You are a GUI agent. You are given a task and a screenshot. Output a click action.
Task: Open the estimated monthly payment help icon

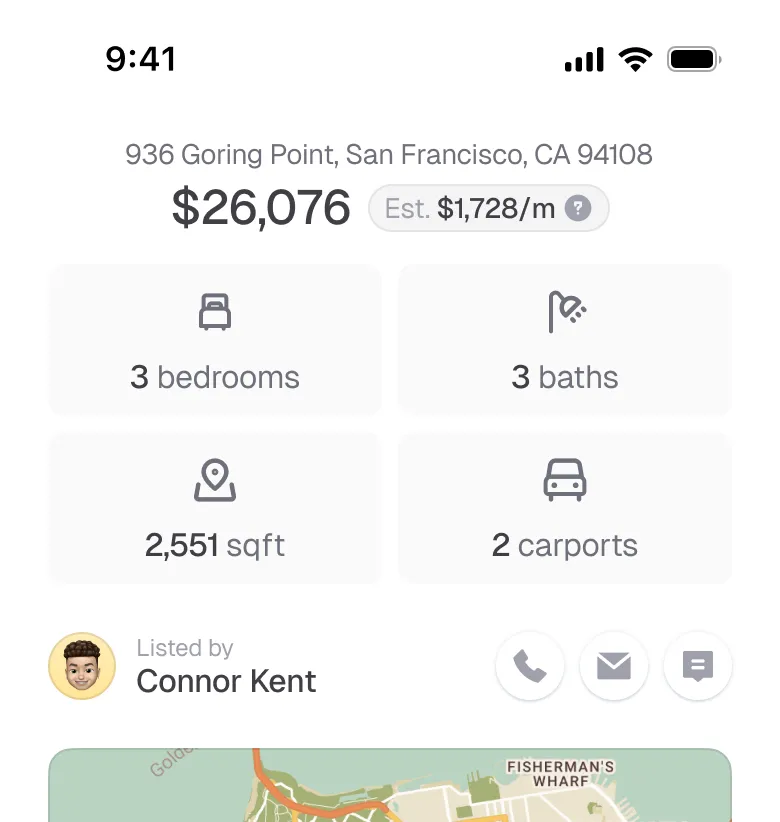[x=578, y=209]
